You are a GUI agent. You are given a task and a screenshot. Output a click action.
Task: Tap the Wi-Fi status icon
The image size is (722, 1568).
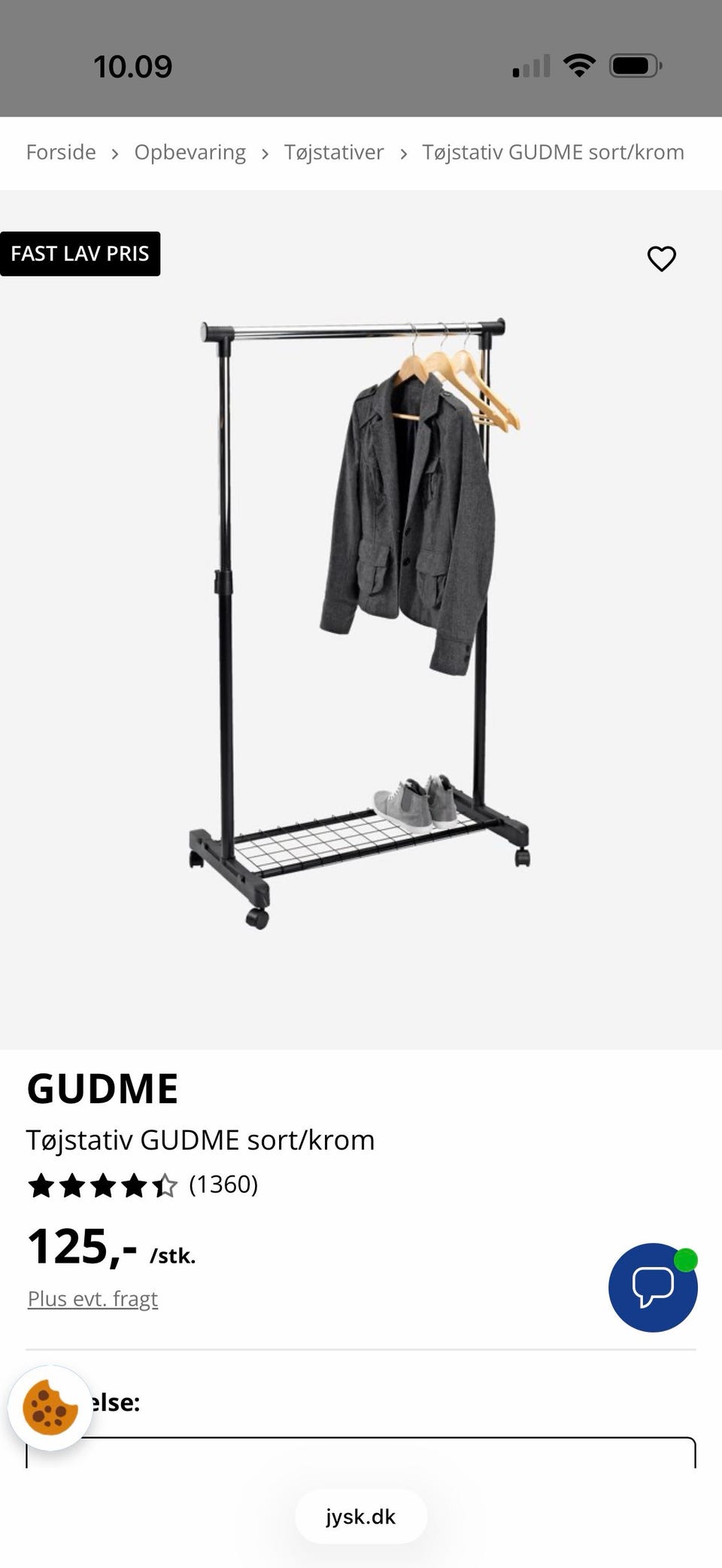tap(579, 65)
